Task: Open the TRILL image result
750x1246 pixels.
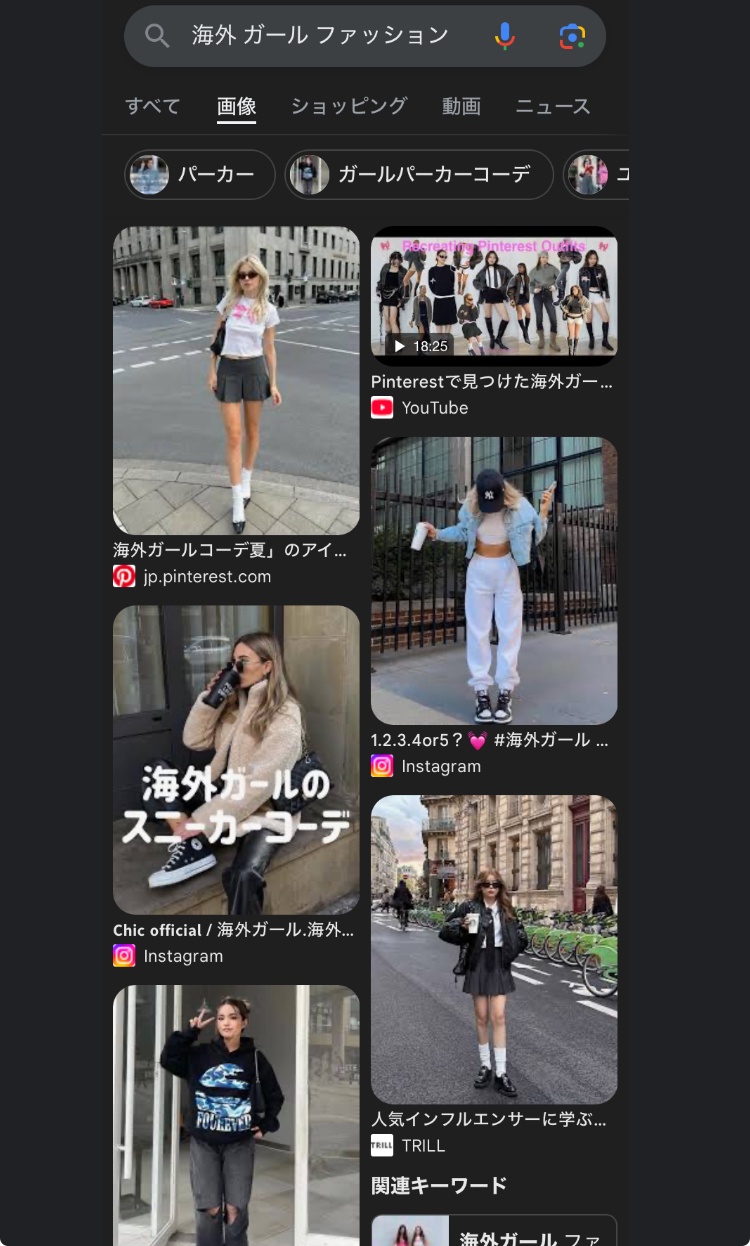Action: point(494,950)
